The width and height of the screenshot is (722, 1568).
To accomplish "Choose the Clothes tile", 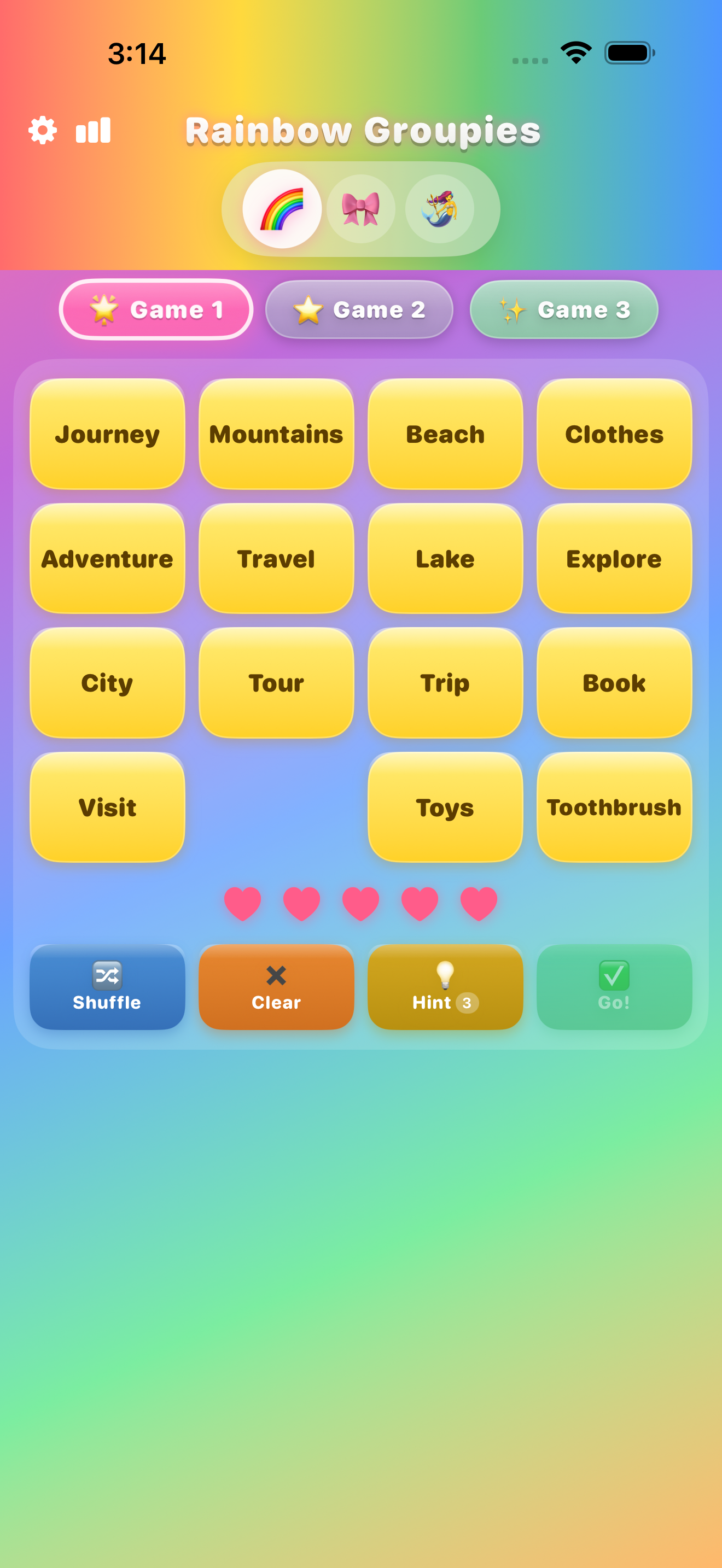I will click(614, 434).
